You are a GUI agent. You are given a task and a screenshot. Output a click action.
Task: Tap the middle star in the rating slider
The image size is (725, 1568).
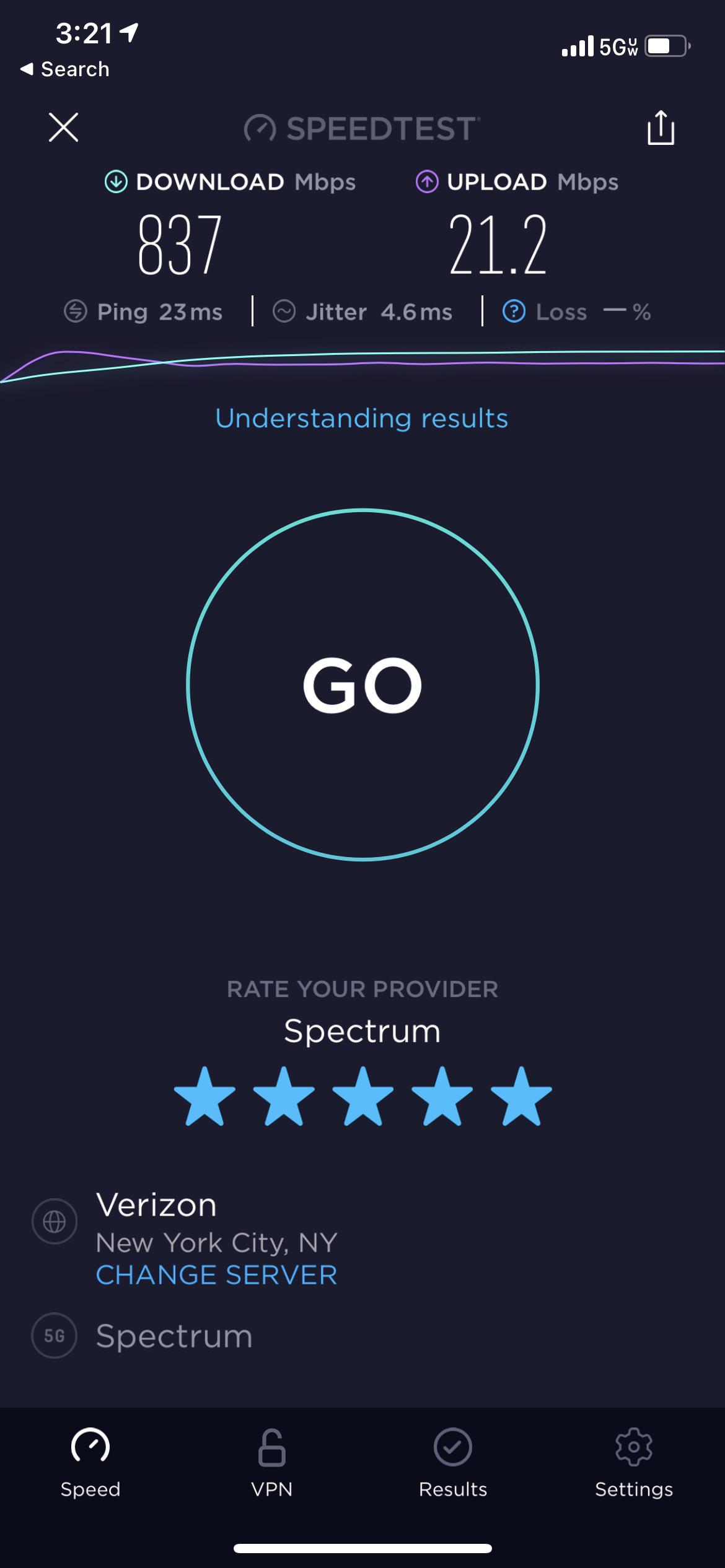(364, 1096)
